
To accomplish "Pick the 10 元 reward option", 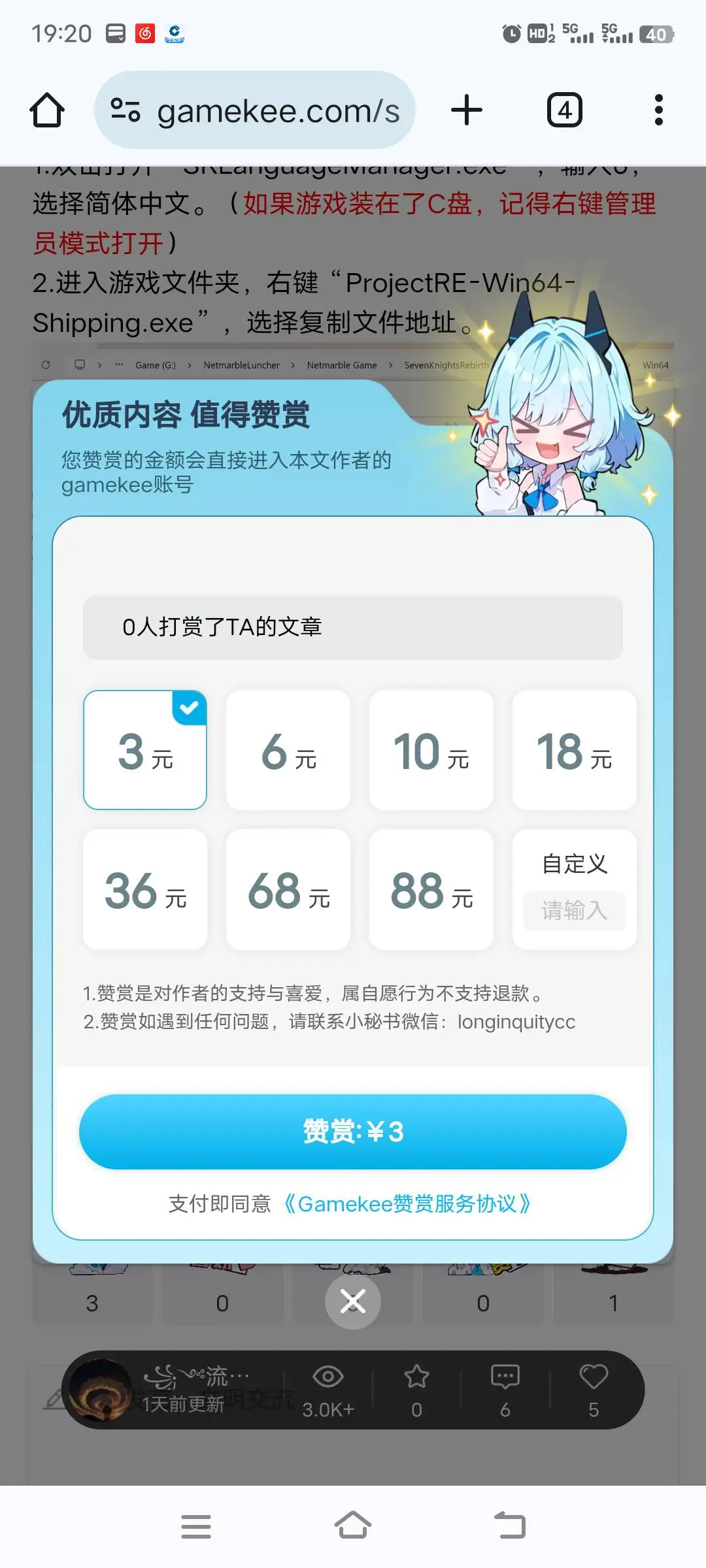I will click(431, 750).
